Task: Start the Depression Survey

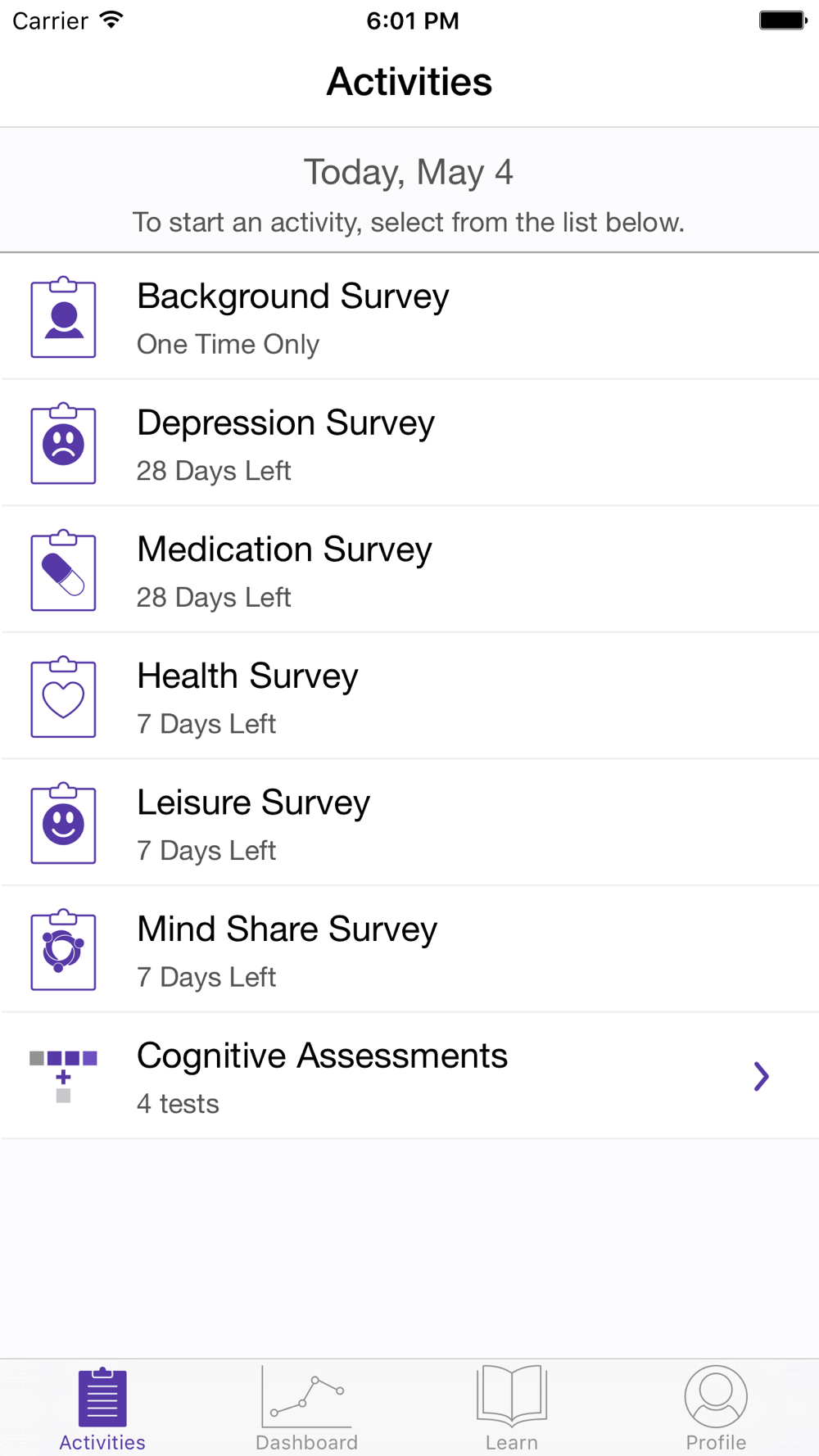Action: point(409,443)
